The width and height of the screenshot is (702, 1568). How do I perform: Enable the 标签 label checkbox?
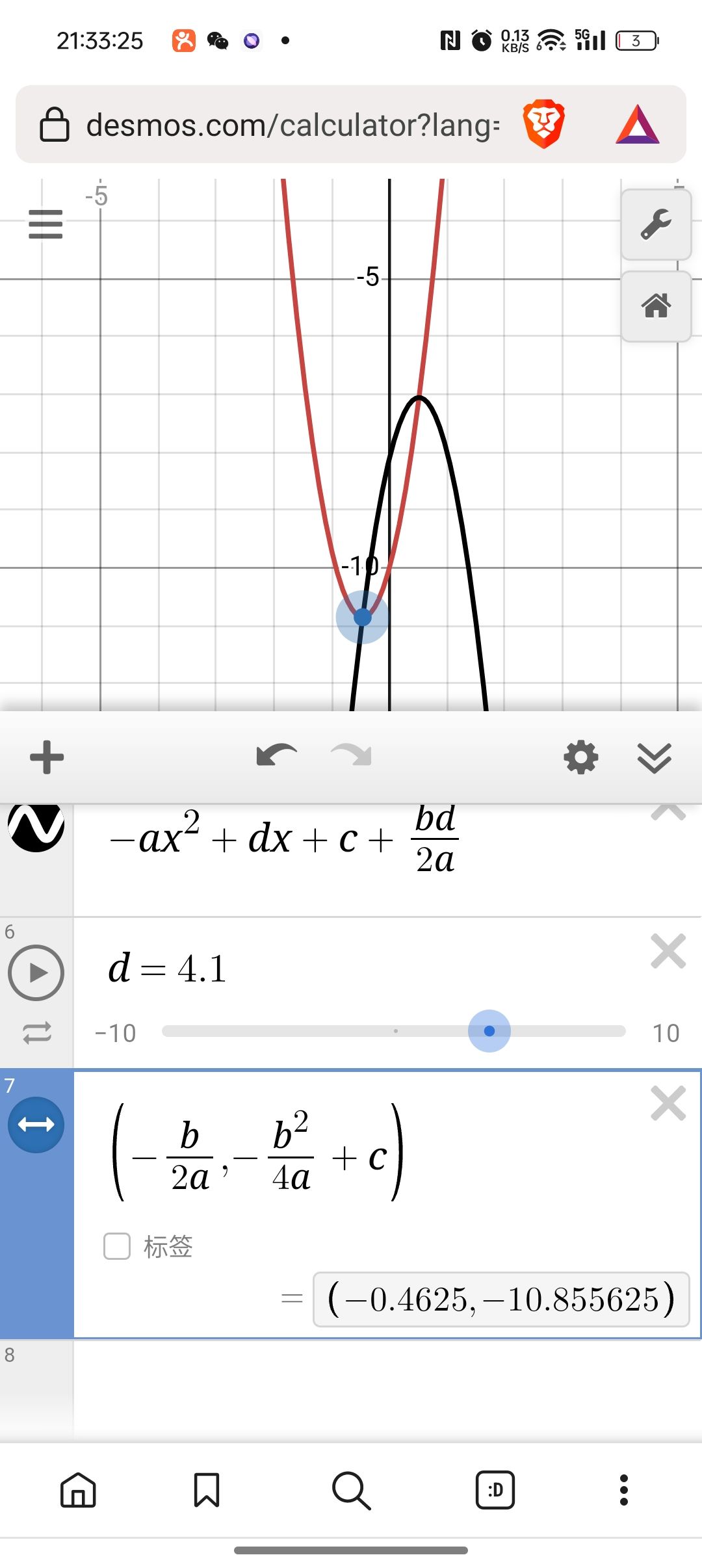pyautogui.click(x=117, y=1246)
